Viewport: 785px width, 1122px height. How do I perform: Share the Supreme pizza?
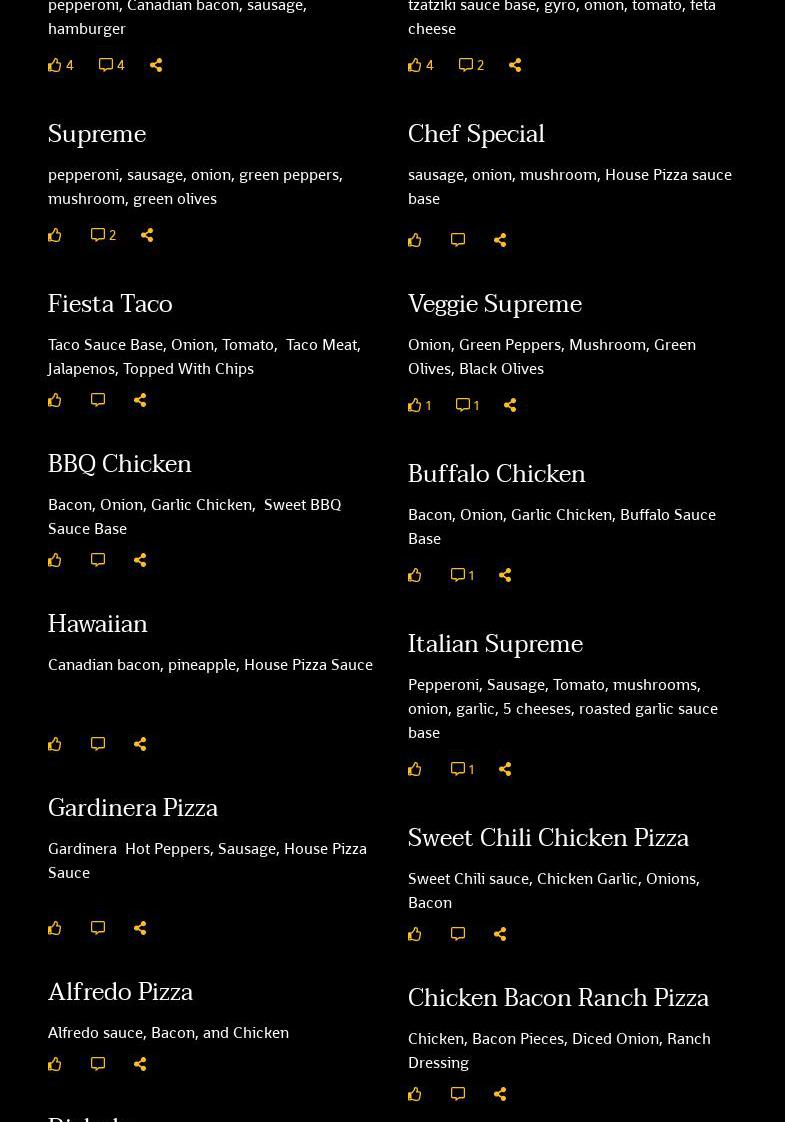pos(147,235)
